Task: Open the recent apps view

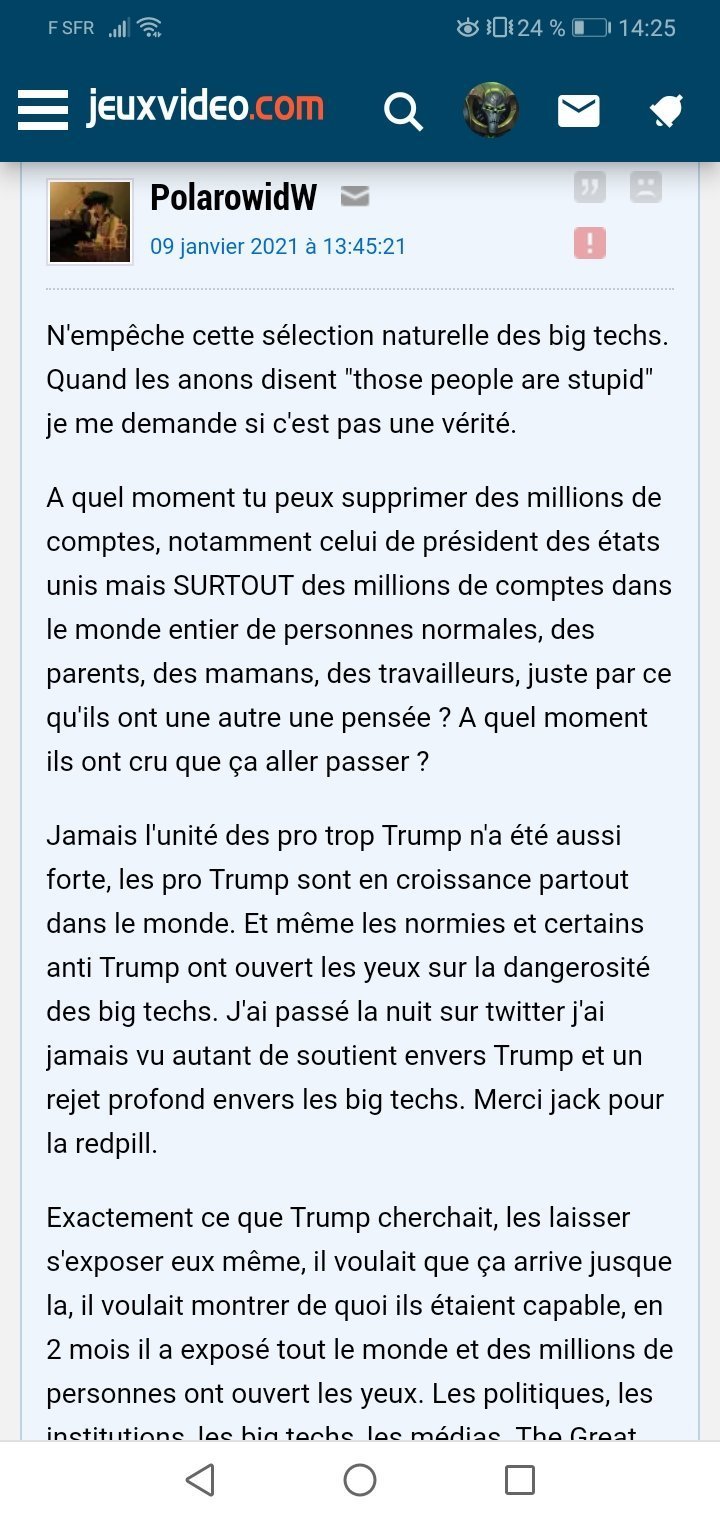Action: pos(519,1480)
